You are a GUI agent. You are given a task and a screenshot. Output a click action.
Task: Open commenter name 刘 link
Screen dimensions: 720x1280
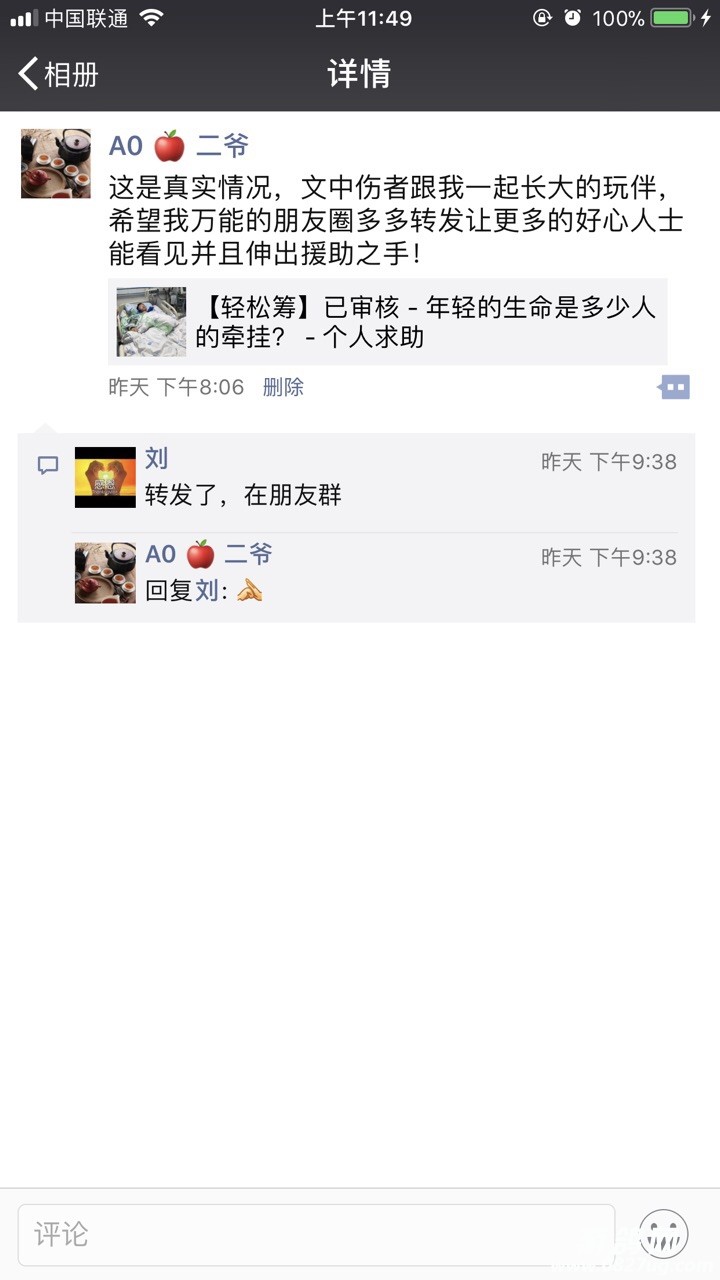click(156, 459)
